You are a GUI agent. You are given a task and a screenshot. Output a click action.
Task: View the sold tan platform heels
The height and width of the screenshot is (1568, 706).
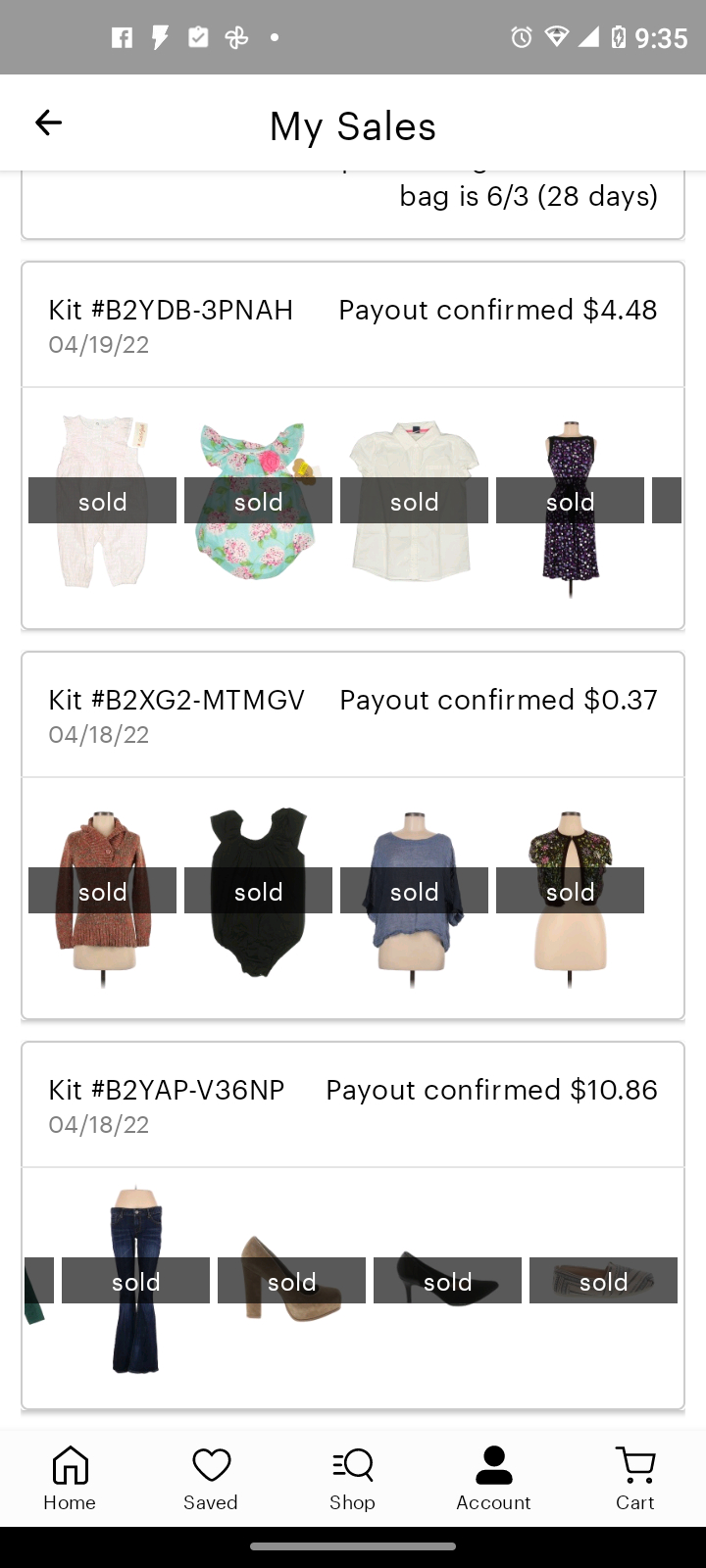click(x=291, y=1282)
